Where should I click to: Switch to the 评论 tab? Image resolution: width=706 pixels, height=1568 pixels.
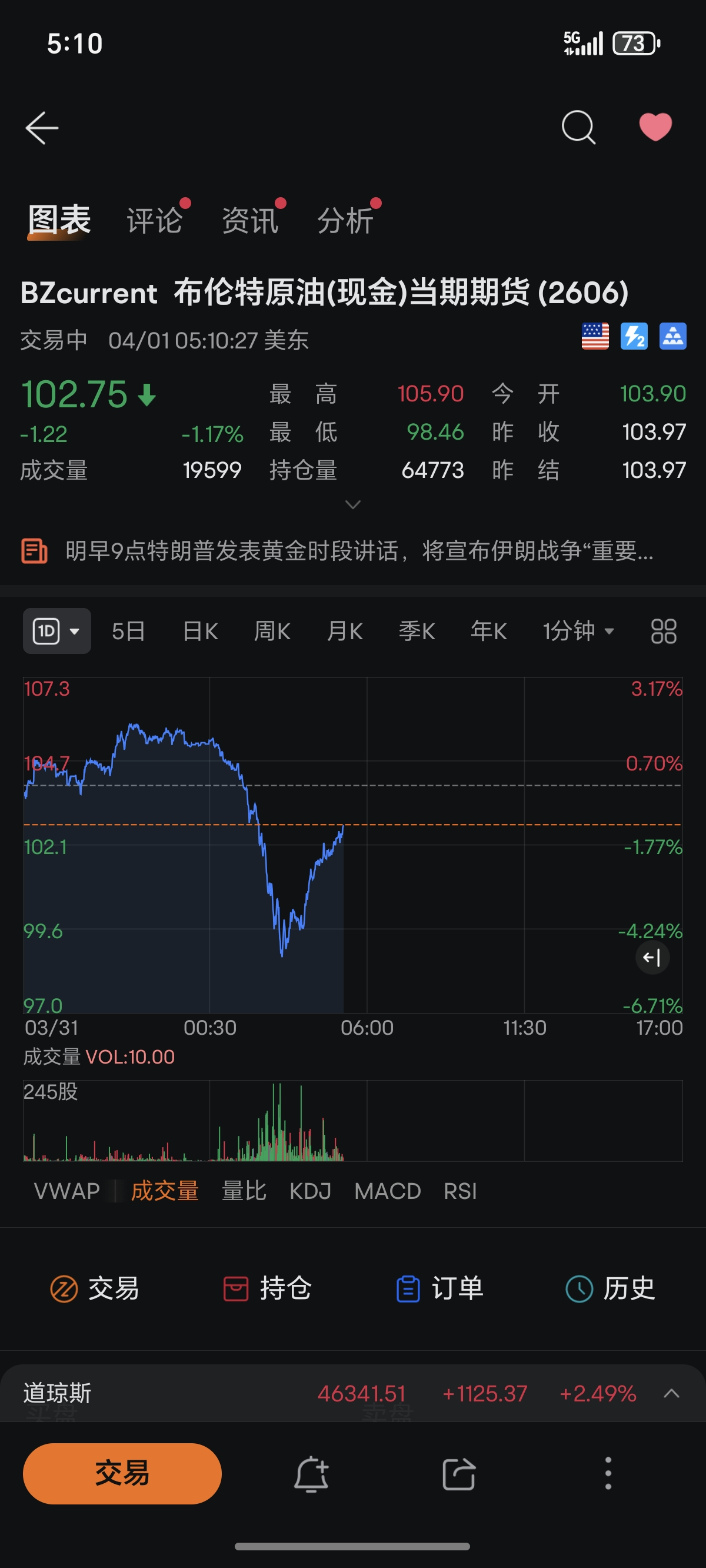tap(155, 220)
